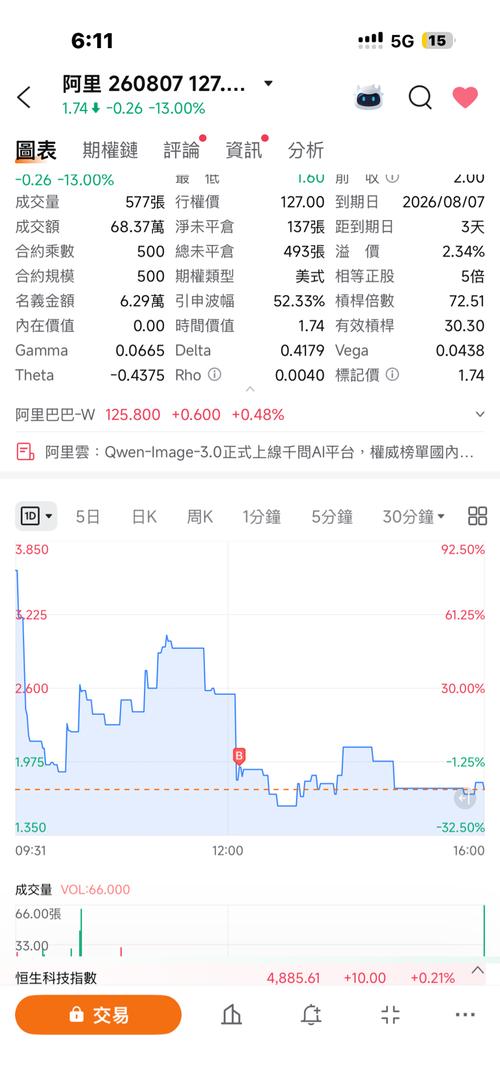
Task: Remove from watchlist via heart icon
Action: pyautogui.click(x=465, y=97)
